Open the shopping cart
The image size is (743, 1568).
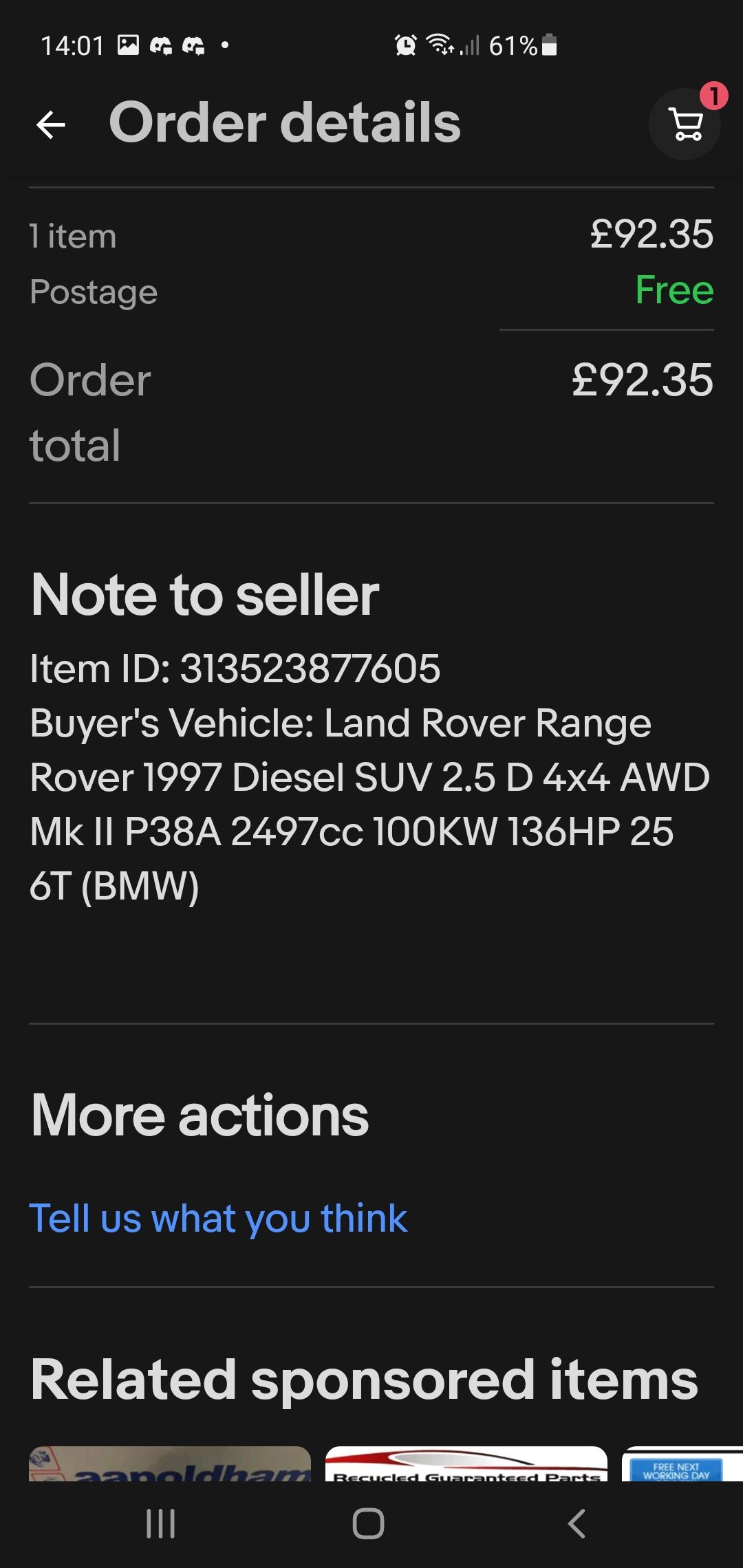tap(685, 124)
